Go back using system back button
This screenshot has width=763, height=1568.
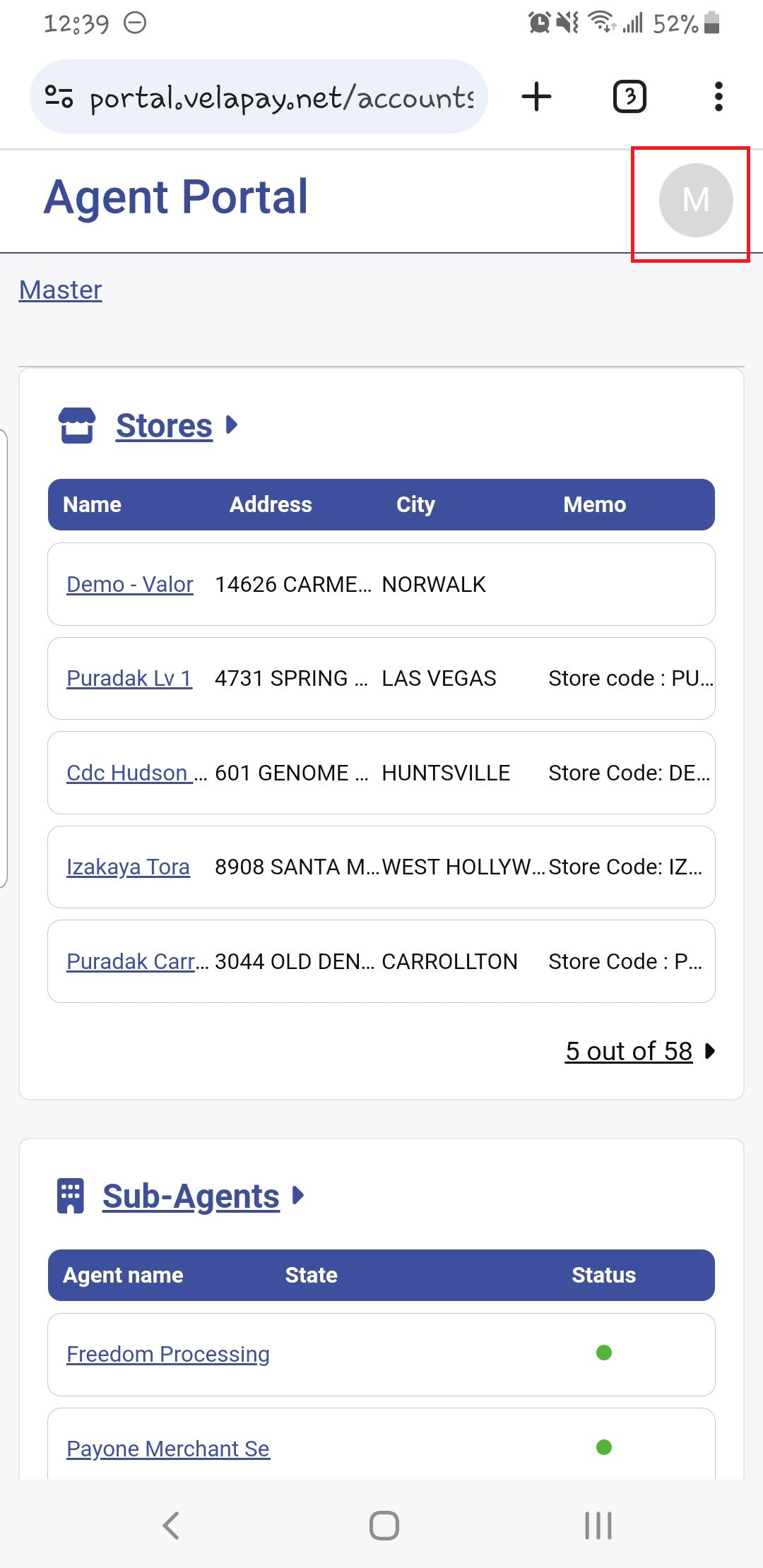point(172,1526)
